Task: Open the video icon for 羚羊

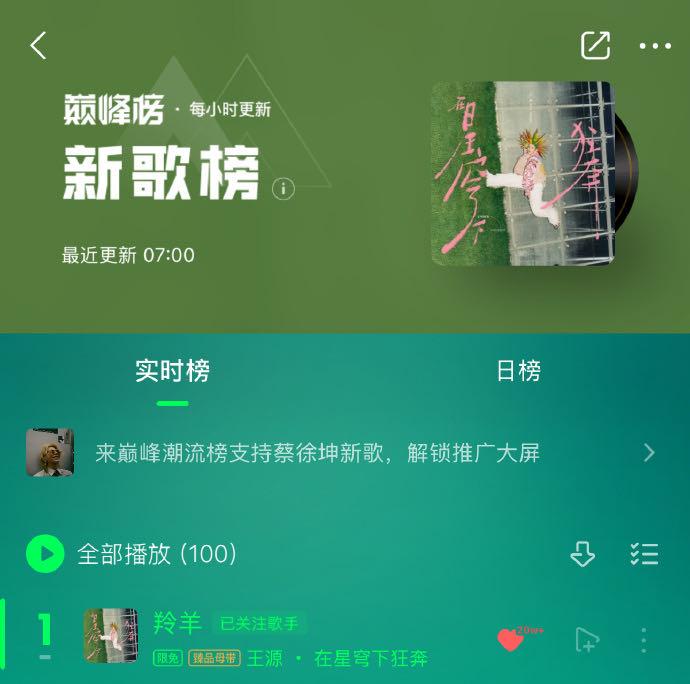Action: point(587,640)
